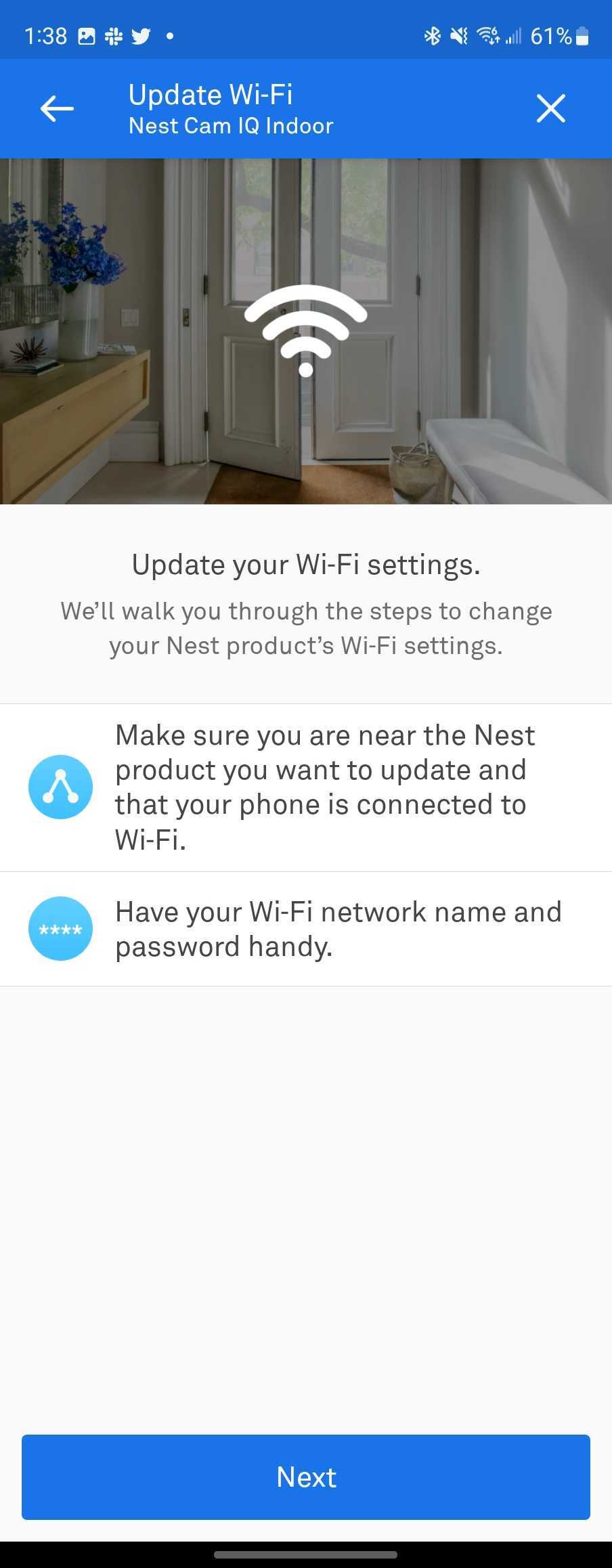
Task: Tap the back arrow in the header
Action: [x=57, y=108]
